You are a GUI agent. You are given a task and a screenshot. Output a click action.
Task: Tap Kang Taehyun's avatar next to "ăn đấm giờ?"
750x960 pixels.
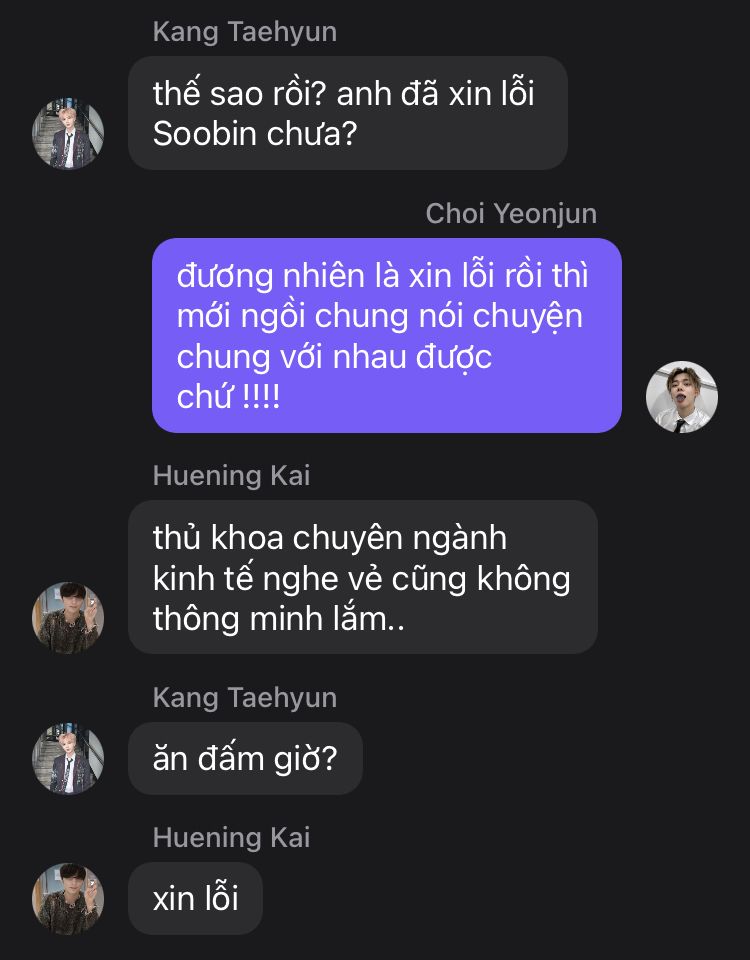point(68,759)
